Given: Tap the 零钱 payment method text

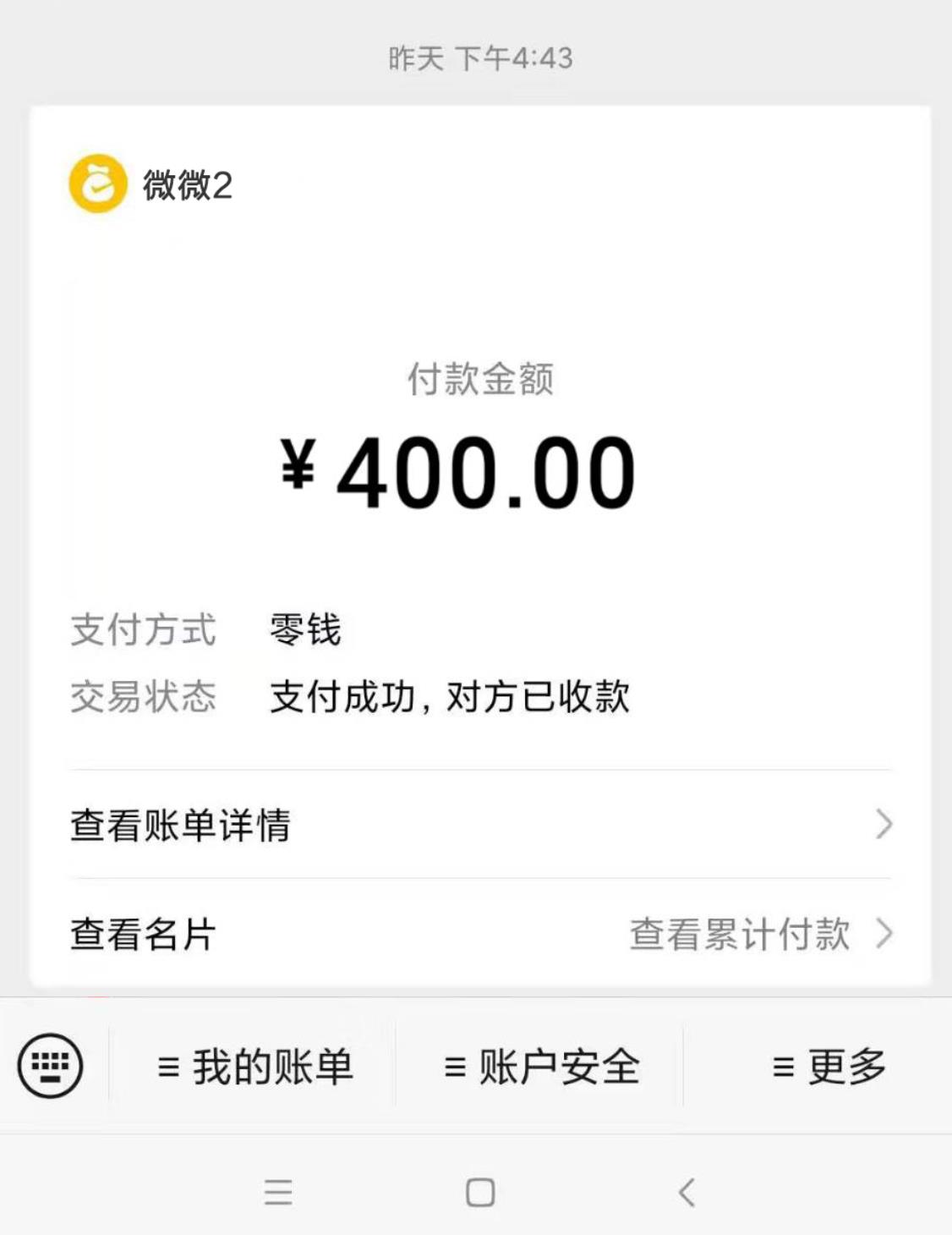Looking at the screenshot, I should pyautogui.click(x=304, y=630).
